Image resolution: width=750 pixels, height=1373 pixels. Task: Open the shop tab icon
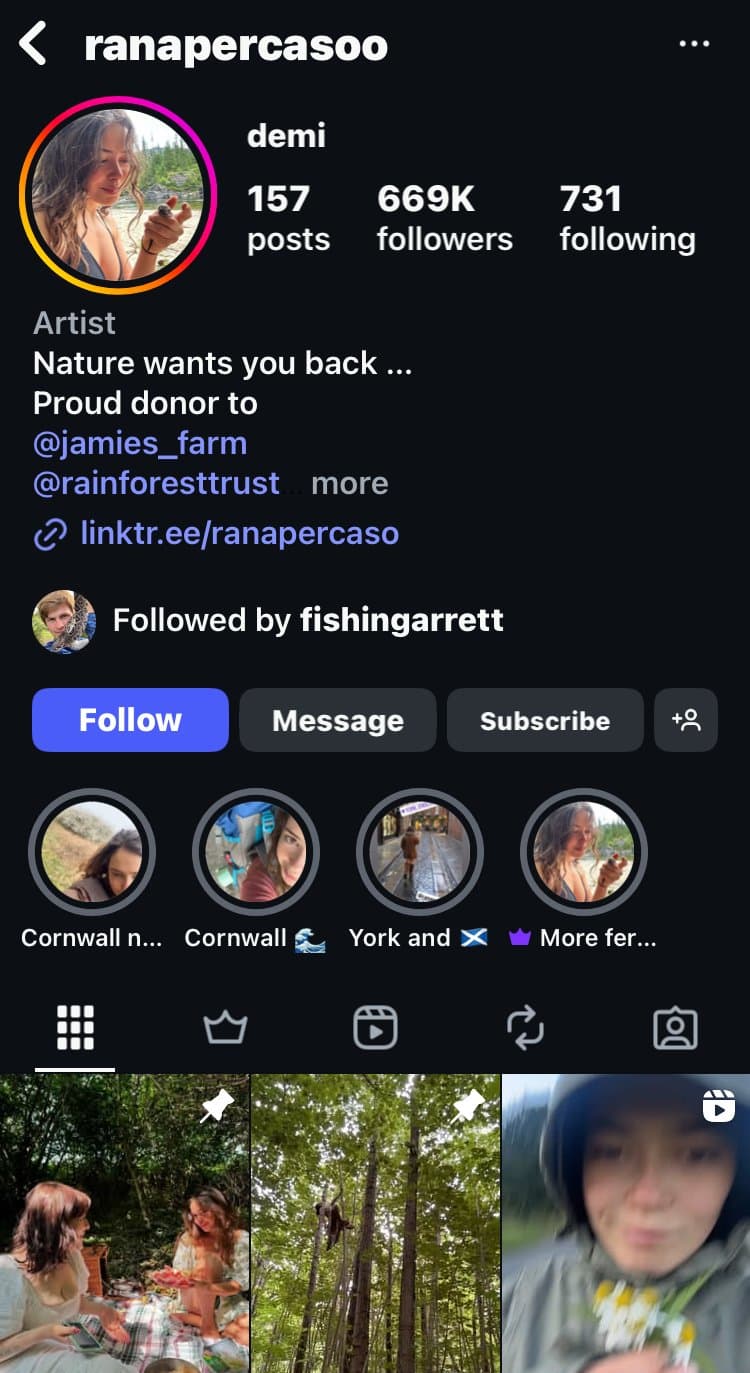tap(225, 1026)
